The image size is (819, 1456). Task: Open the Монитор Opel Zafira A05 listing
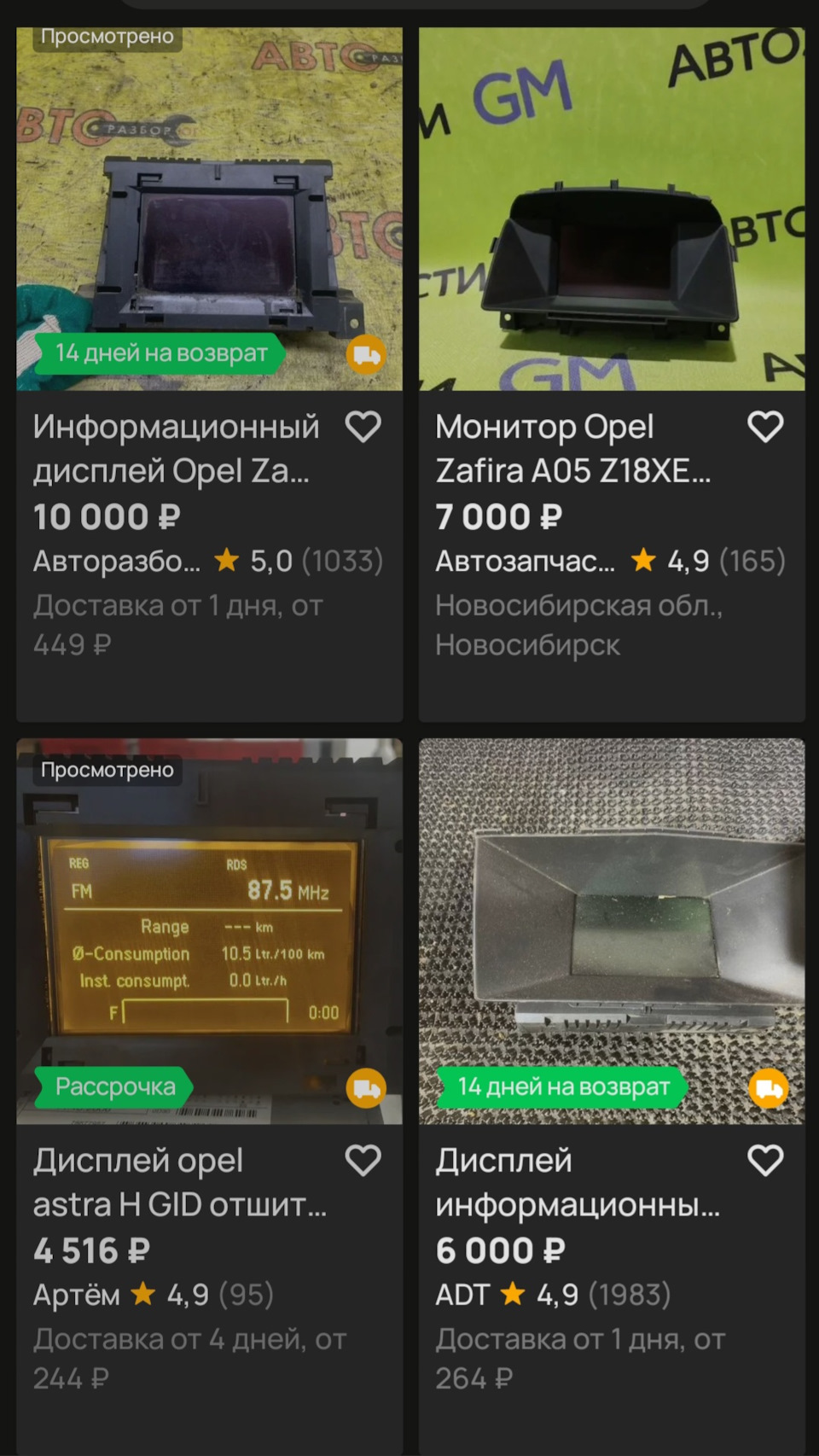coord(611,209)
